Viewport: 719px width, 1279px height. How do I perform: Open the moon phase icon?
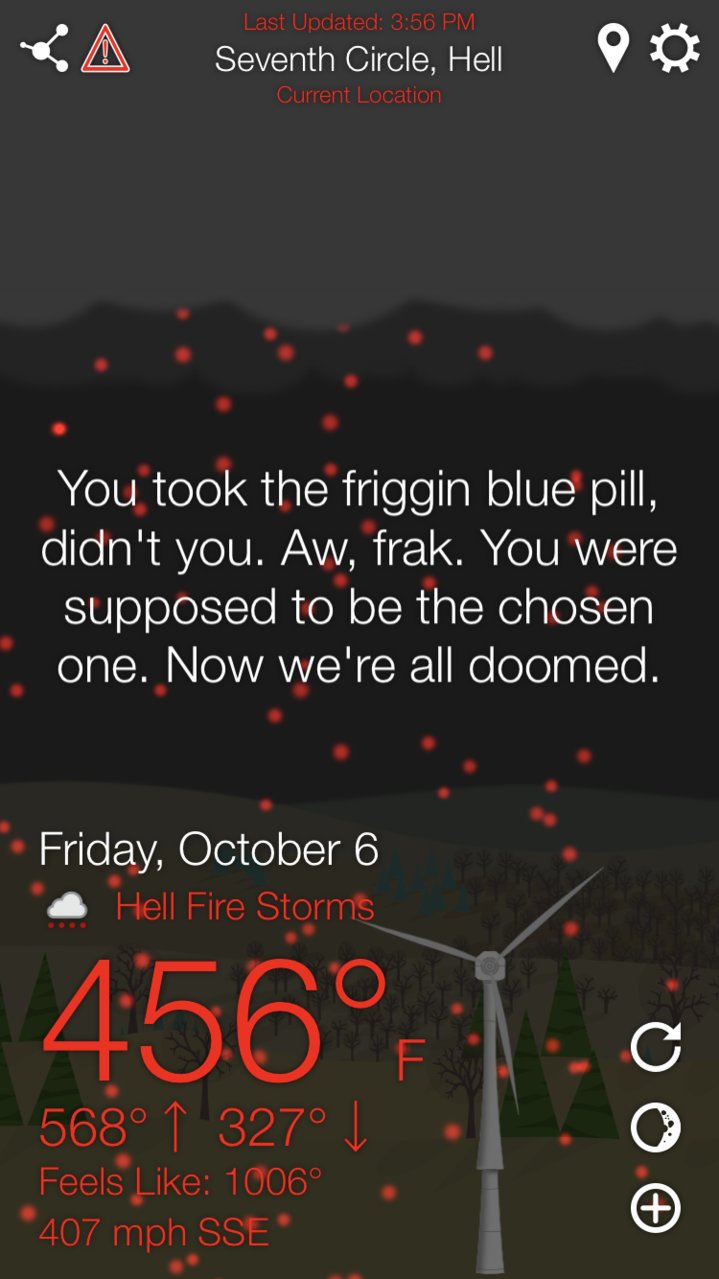coord(656,1128)
